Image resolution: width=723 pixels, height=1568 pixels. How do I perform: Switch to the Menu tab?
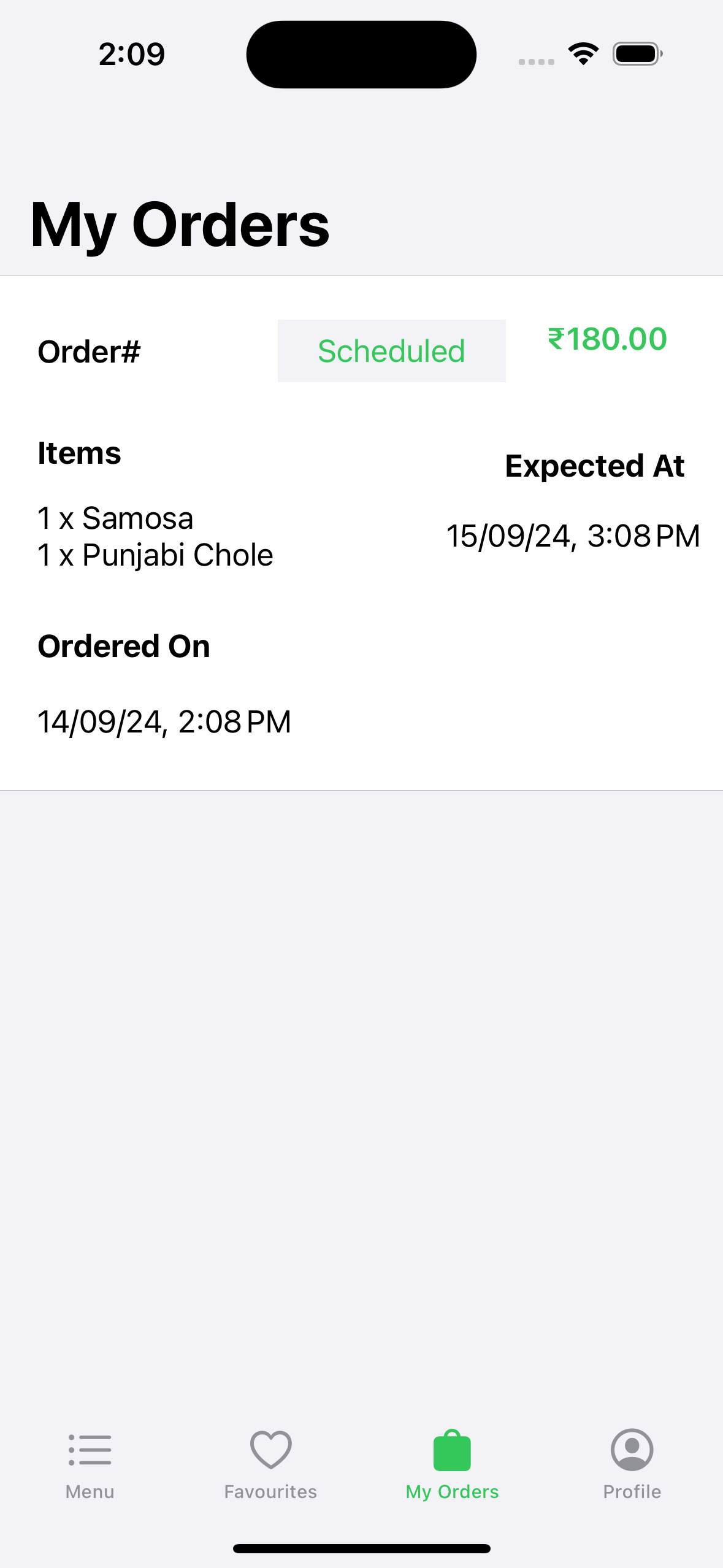[x=90, y=1464]
